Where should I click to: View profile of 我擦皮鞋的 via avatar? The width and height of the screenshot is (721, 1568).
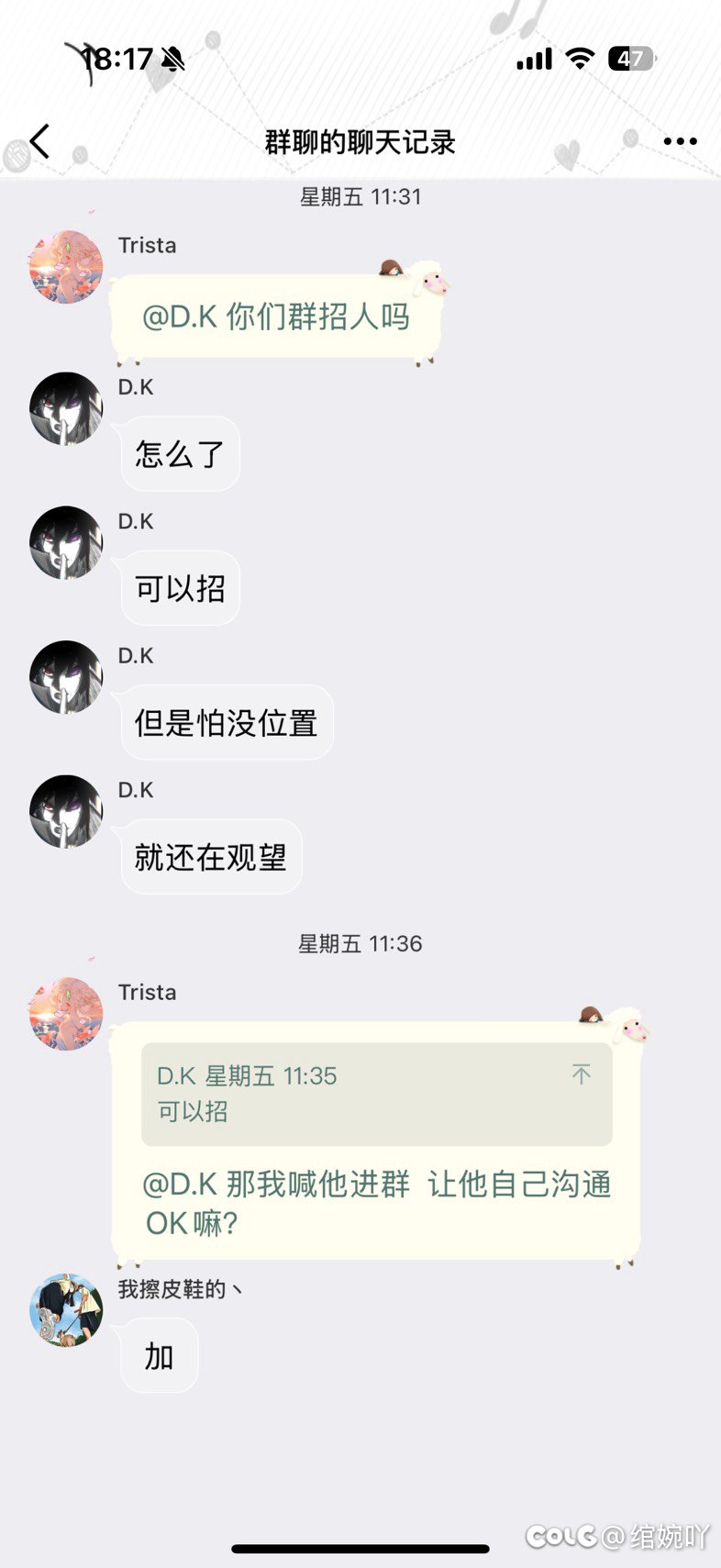click(x=66, y=1309)
